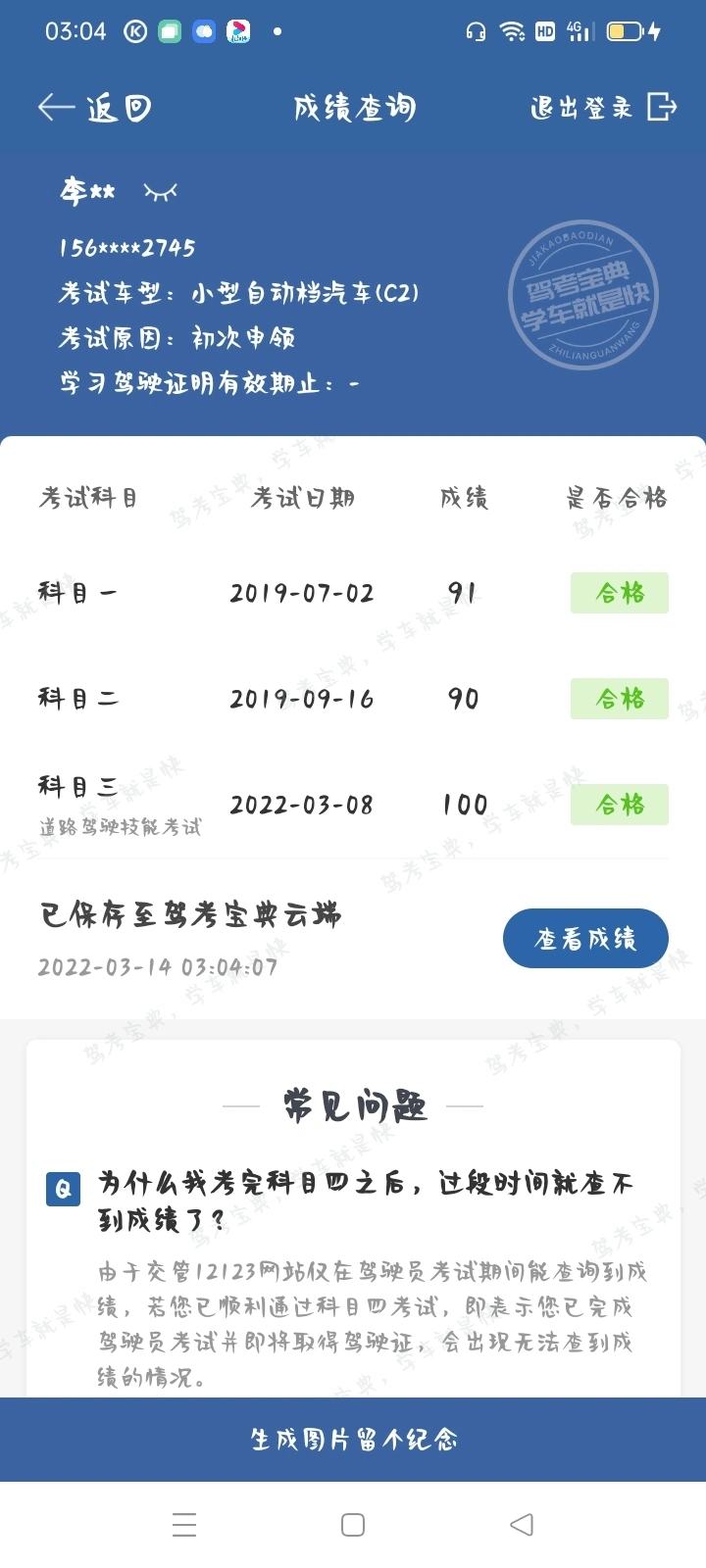Go back with the 返回 arrow
This screenshot has width=706, height=1568.
pos(93,108)
